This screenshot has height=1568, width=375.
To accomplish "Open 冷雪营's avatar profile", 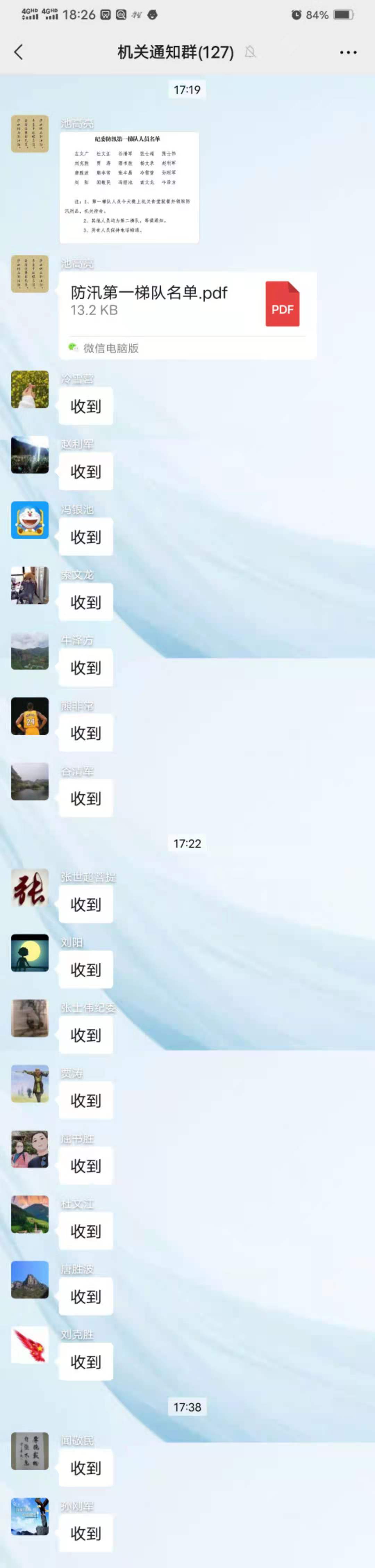I will coord(30,389).
